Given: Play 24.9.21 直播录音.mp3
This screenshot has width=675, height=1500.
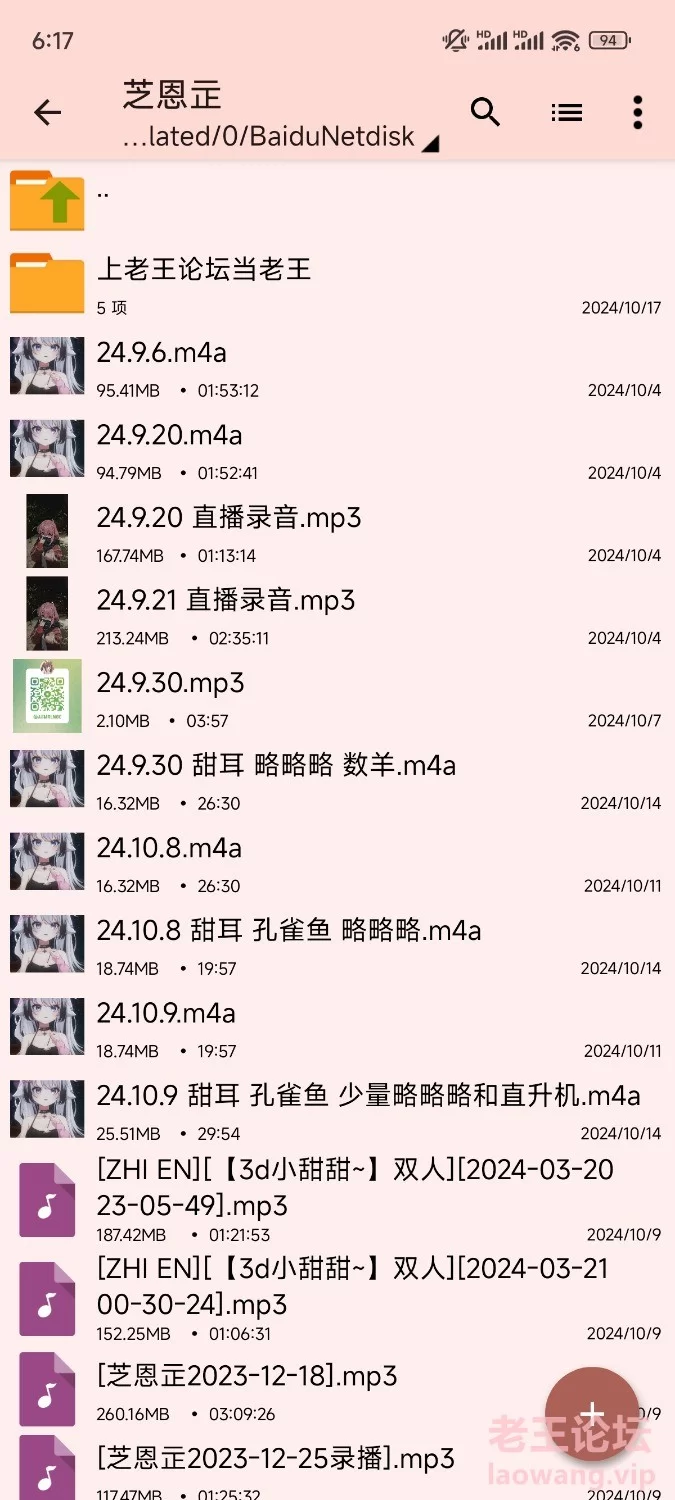Looking at the screenshot, I should (x=337, y=615).
